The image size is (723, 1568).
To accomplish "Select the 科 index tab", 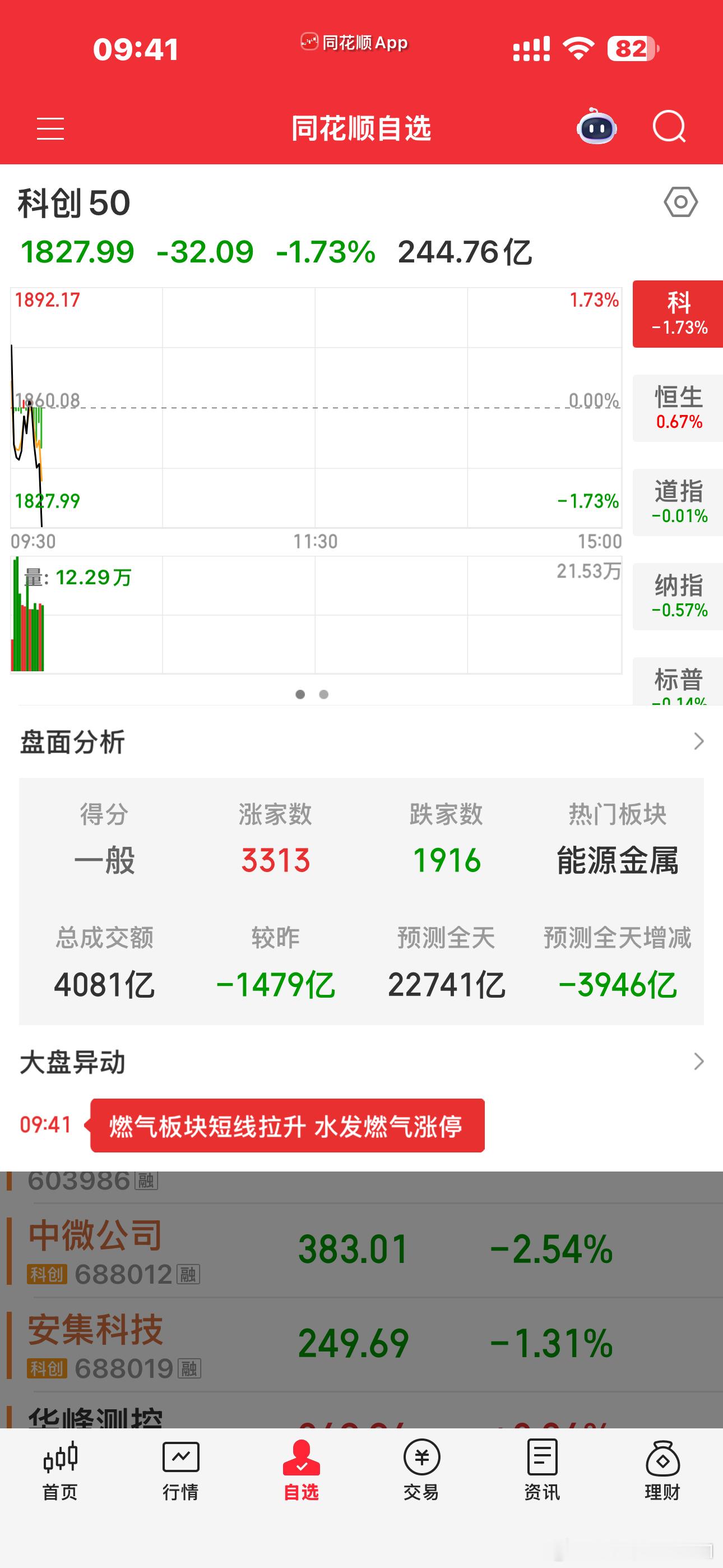I will [678, 314].
